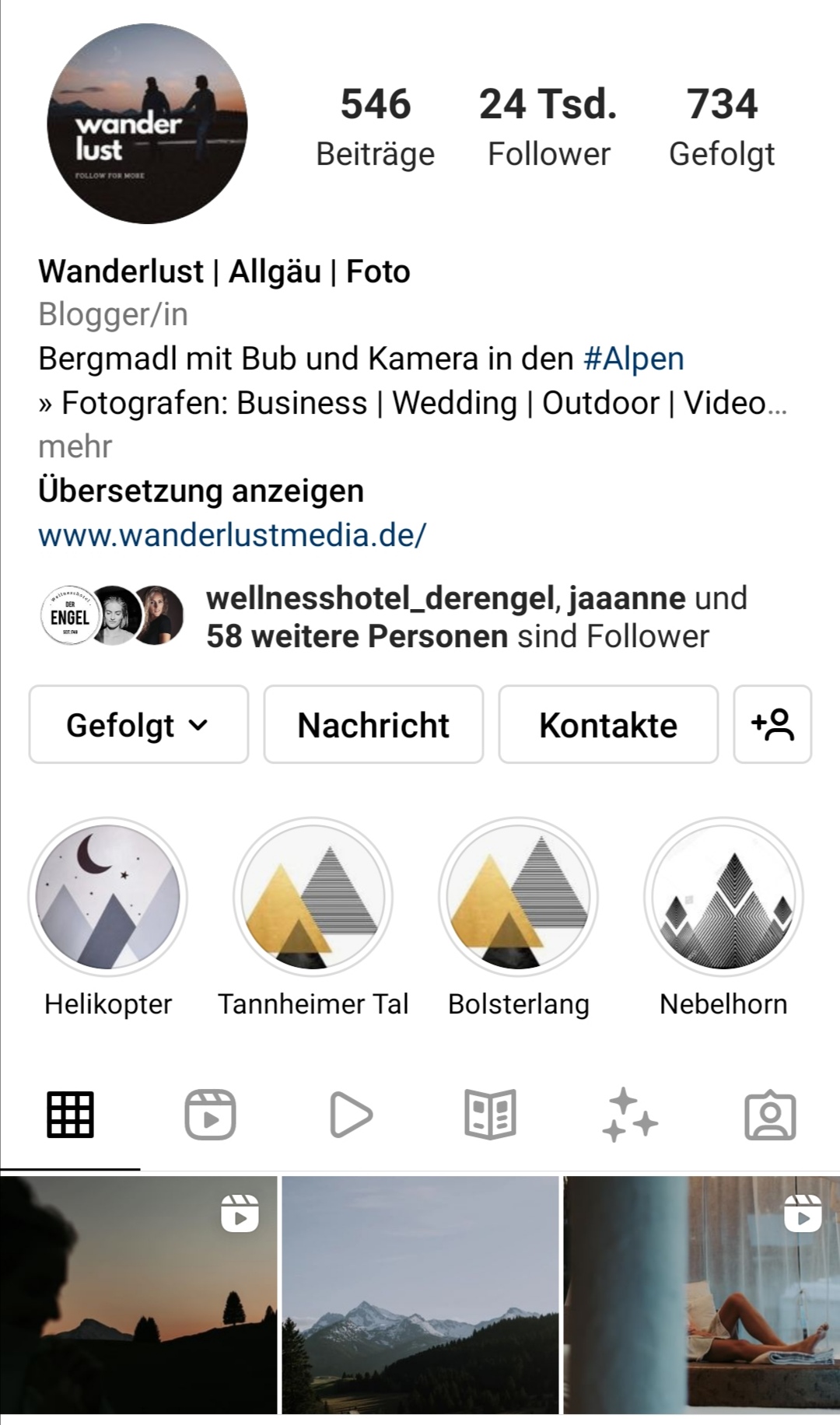This screenshot has width=840, height=1425.
Task: Switch to the effects sparkle tab
Action: (x=630, y=1115)
